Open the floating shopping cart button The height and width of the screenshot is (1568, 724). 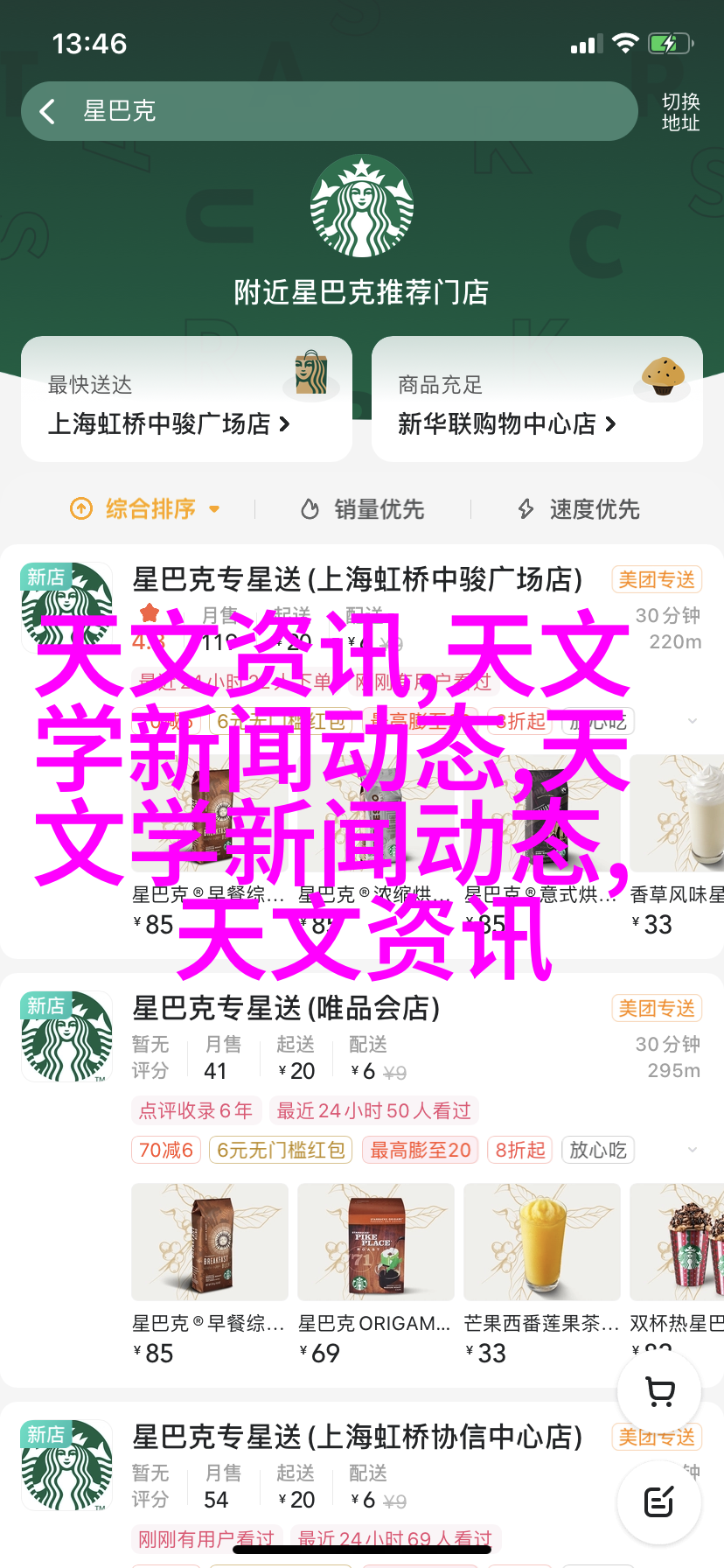point(659,1391)
